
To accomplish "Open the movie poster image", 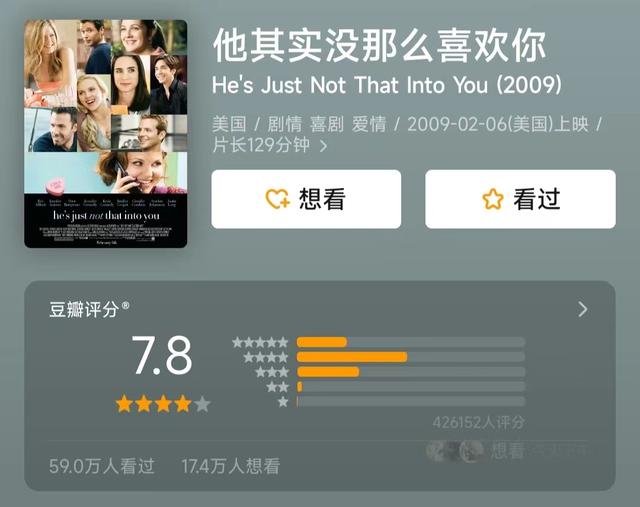I will (x=106, y=134).
